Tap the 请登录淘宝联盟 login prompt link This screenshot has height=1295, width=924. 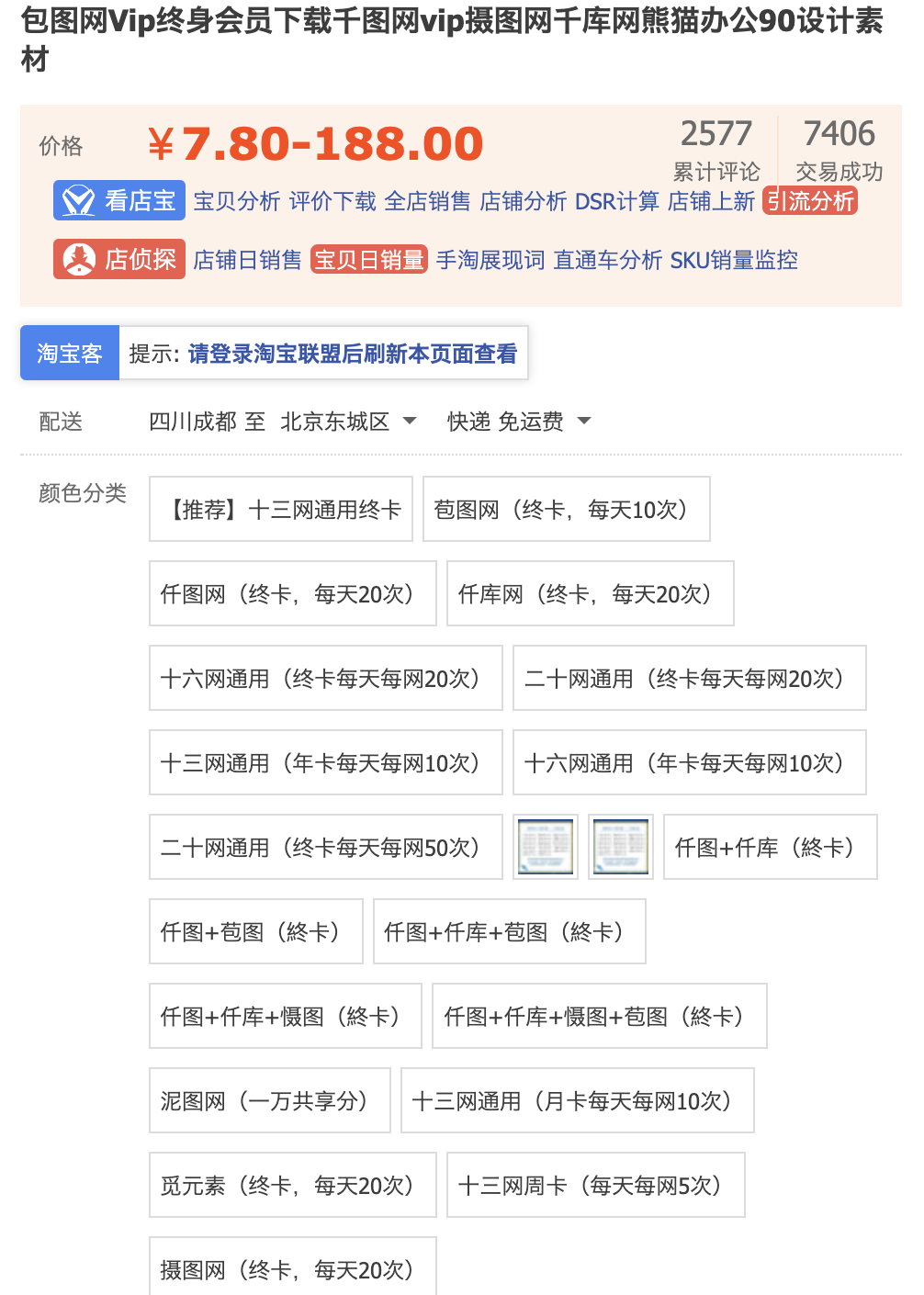click(352, 354)
